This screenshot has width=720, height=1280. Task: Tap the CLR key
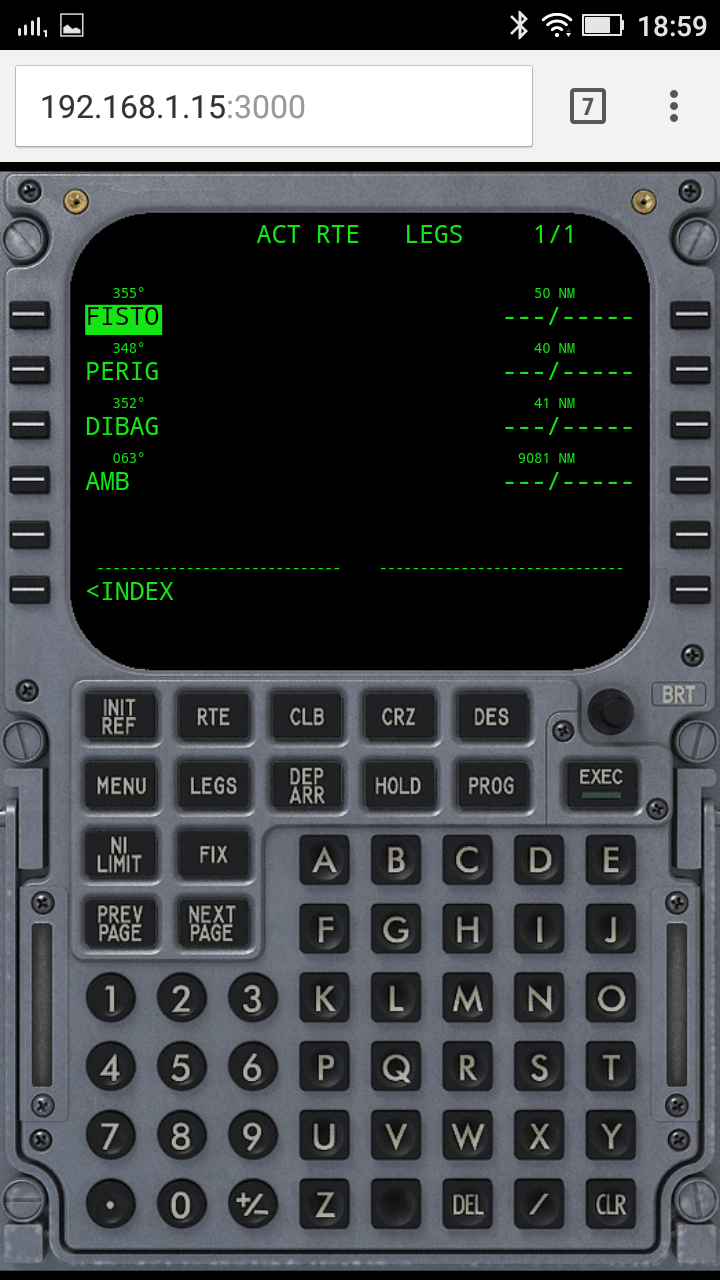(x=611, y=1204)
